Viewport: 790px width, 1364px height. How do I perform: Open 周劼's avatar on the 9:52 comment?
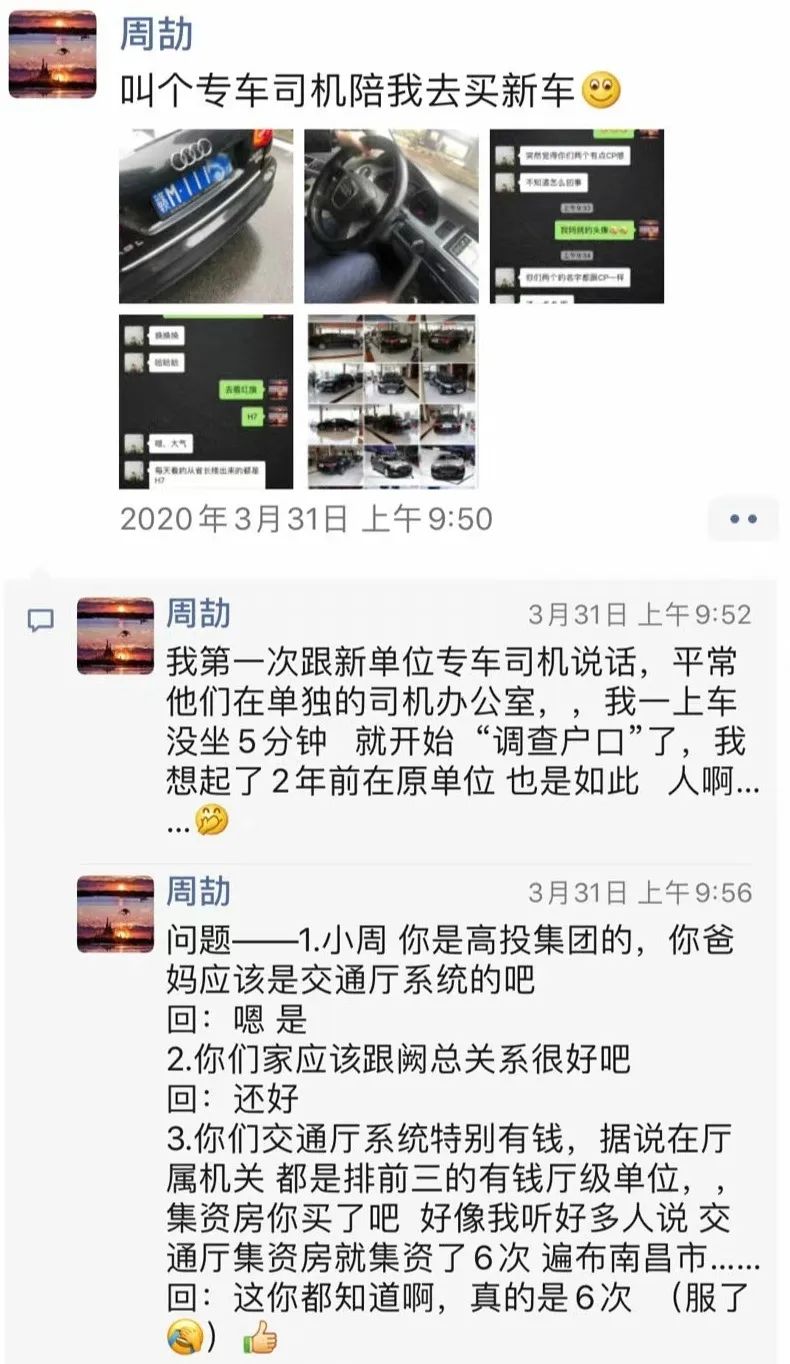[115, 636]
